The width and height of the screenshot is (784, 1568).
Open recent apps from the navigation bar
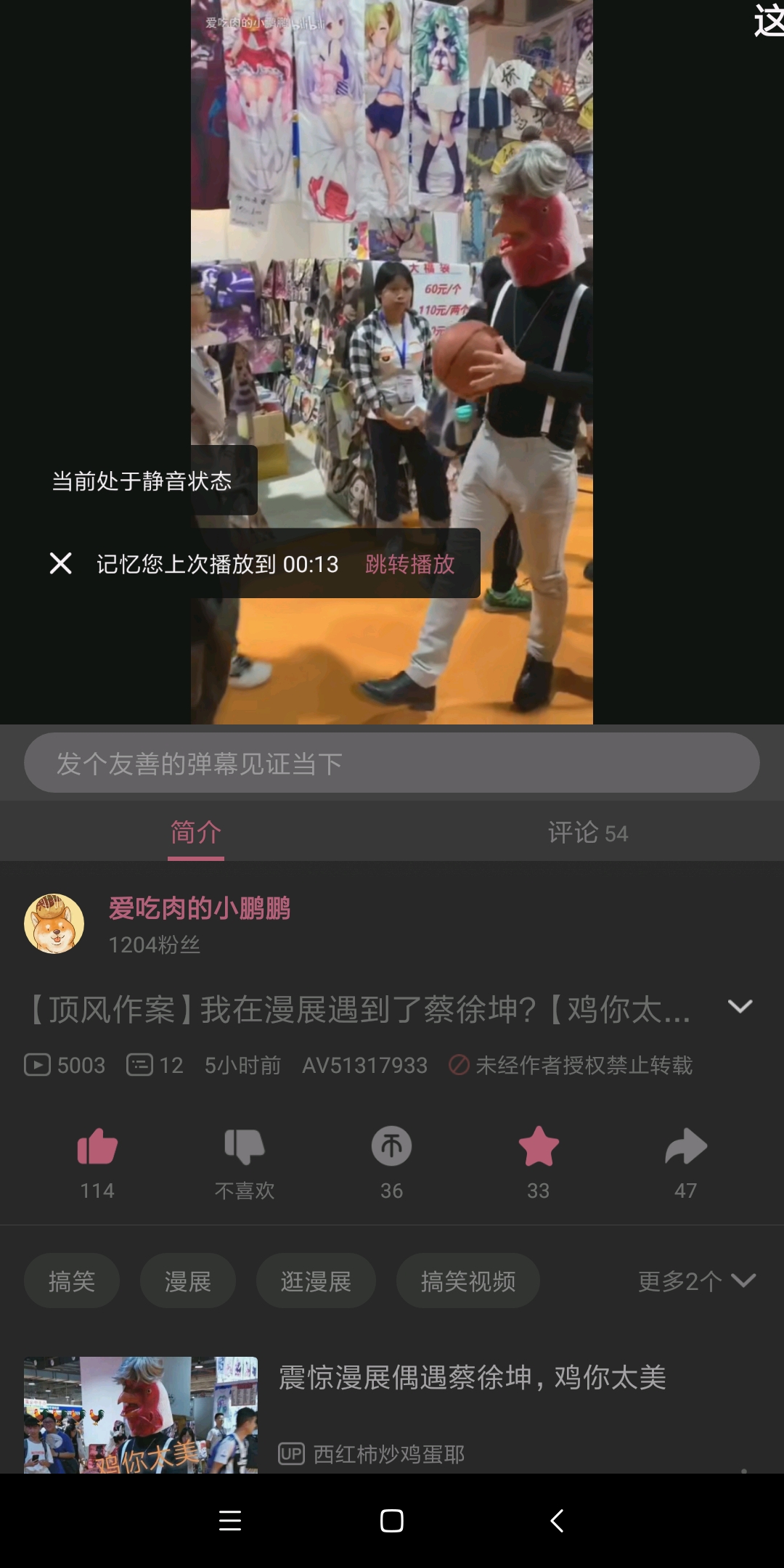point(230,1521)
